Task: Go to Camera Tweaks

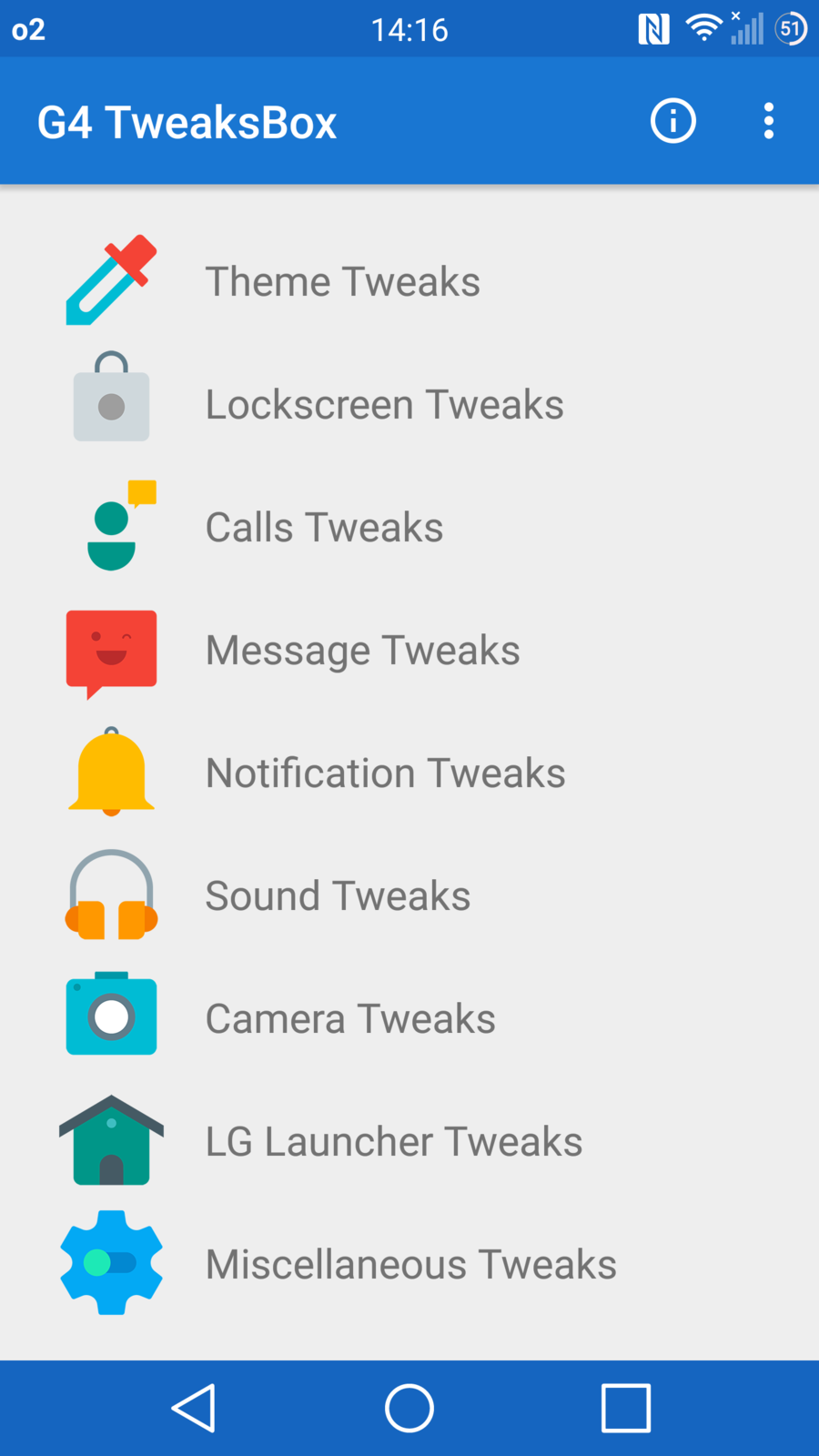Action: pos(350,1018)
